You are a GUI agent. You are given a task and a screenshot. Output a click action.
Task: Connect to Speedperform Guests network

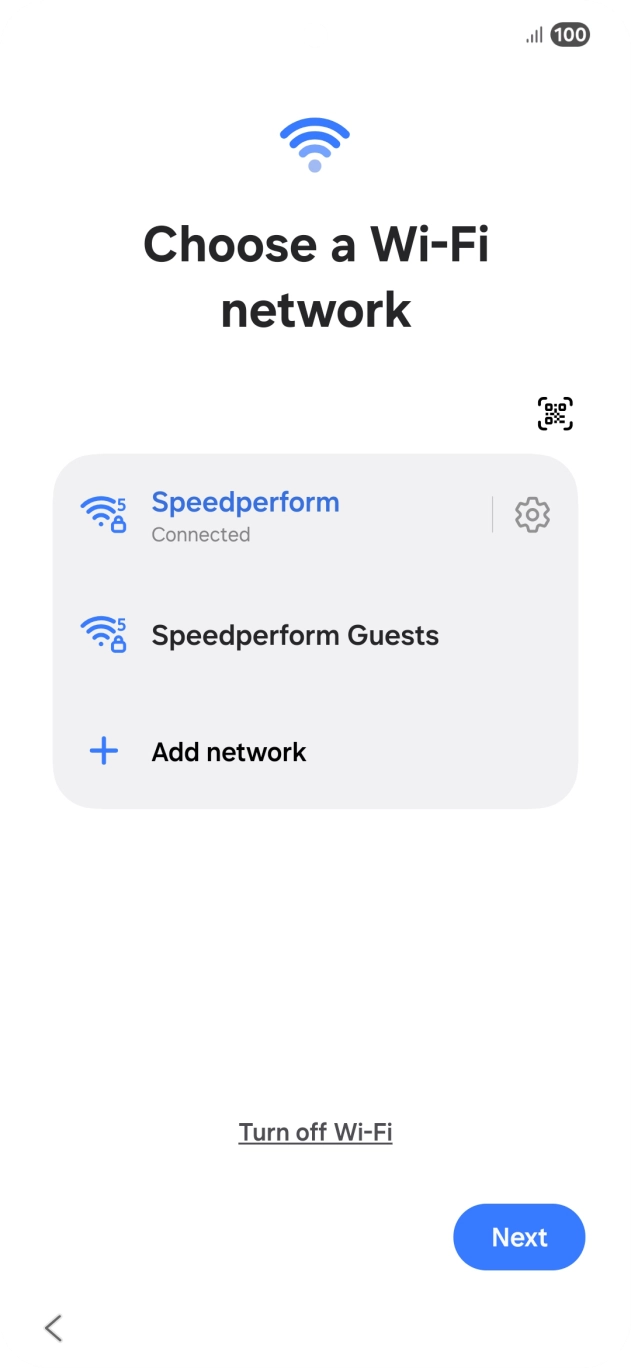pyautogui.click(x=315, y=635)
